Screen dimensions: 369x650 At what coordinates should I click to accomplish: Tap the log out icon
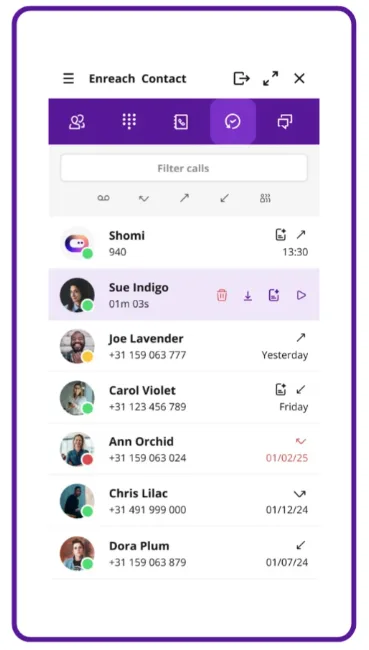(241, 78)
